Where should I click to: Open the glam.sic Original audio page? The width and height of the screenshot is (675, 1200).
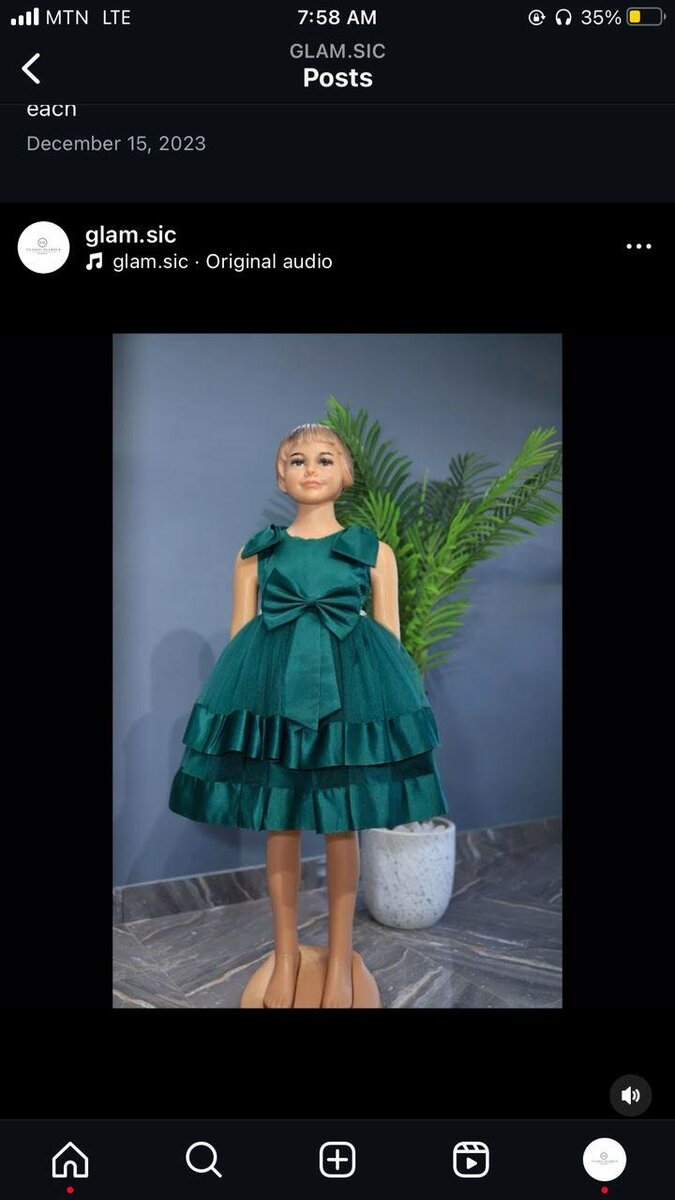(221, 262)
